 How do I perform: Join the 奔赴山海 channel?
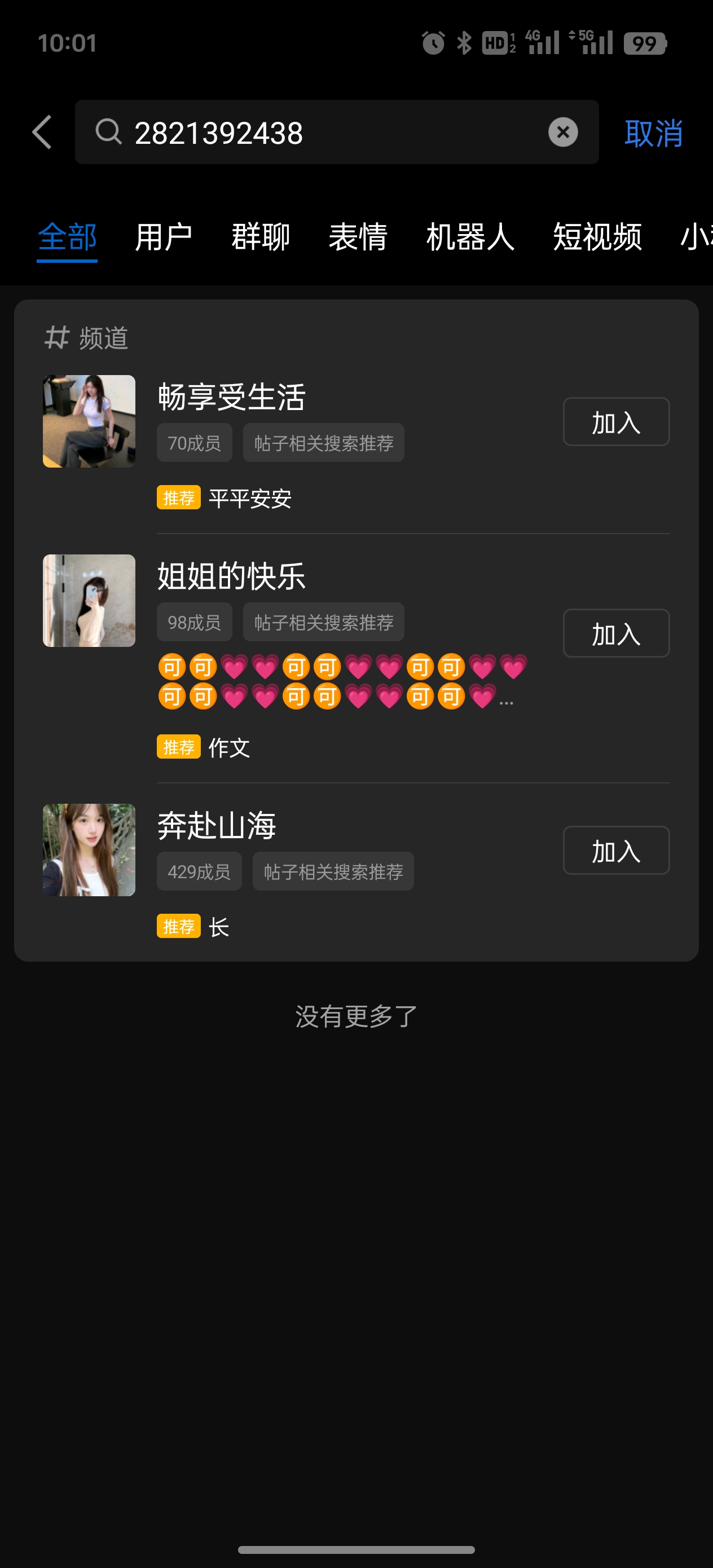pyautogui.click(x=615, y=851)
